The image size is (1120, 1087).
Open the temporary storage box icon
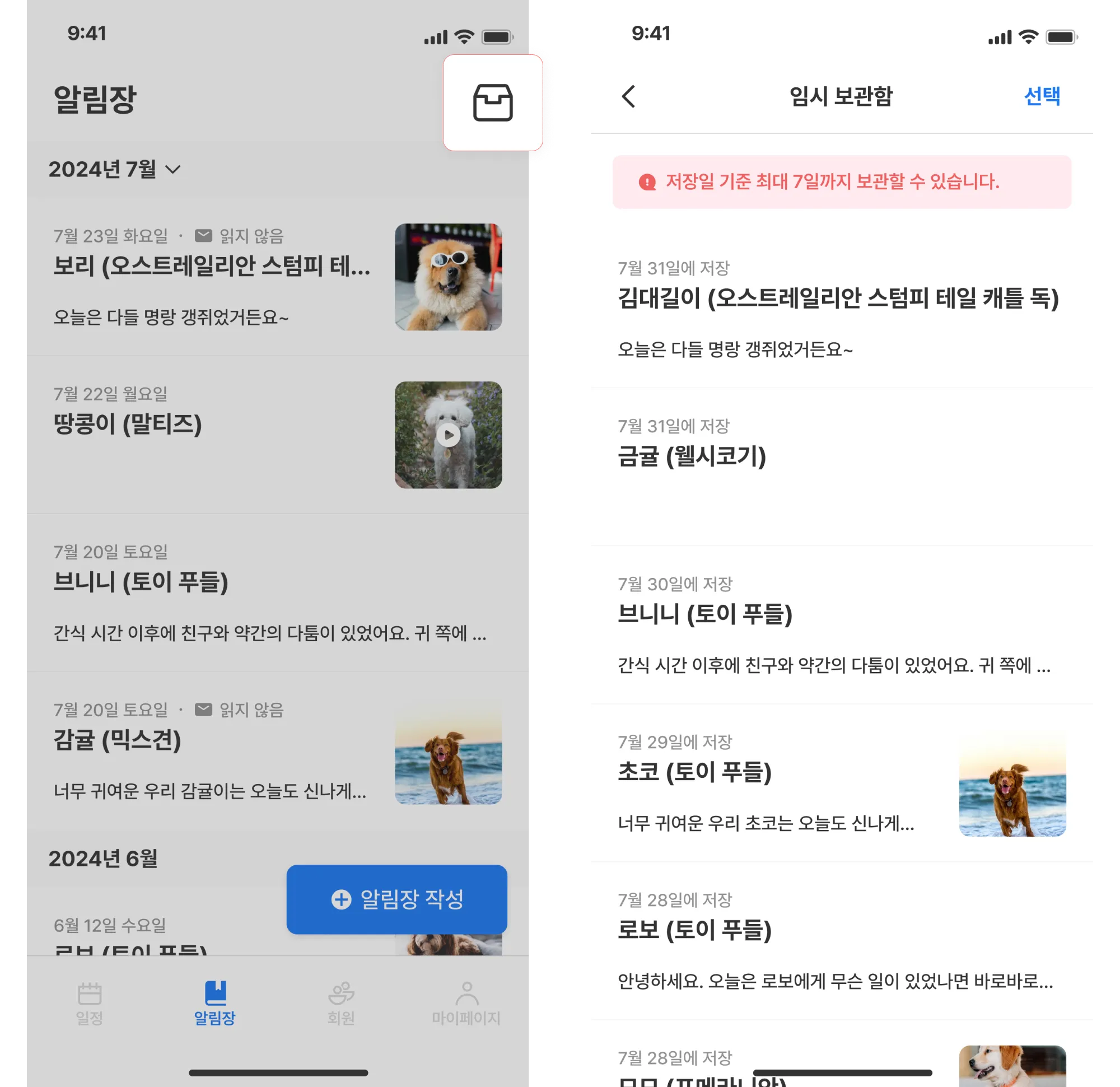tap(493, 103)
